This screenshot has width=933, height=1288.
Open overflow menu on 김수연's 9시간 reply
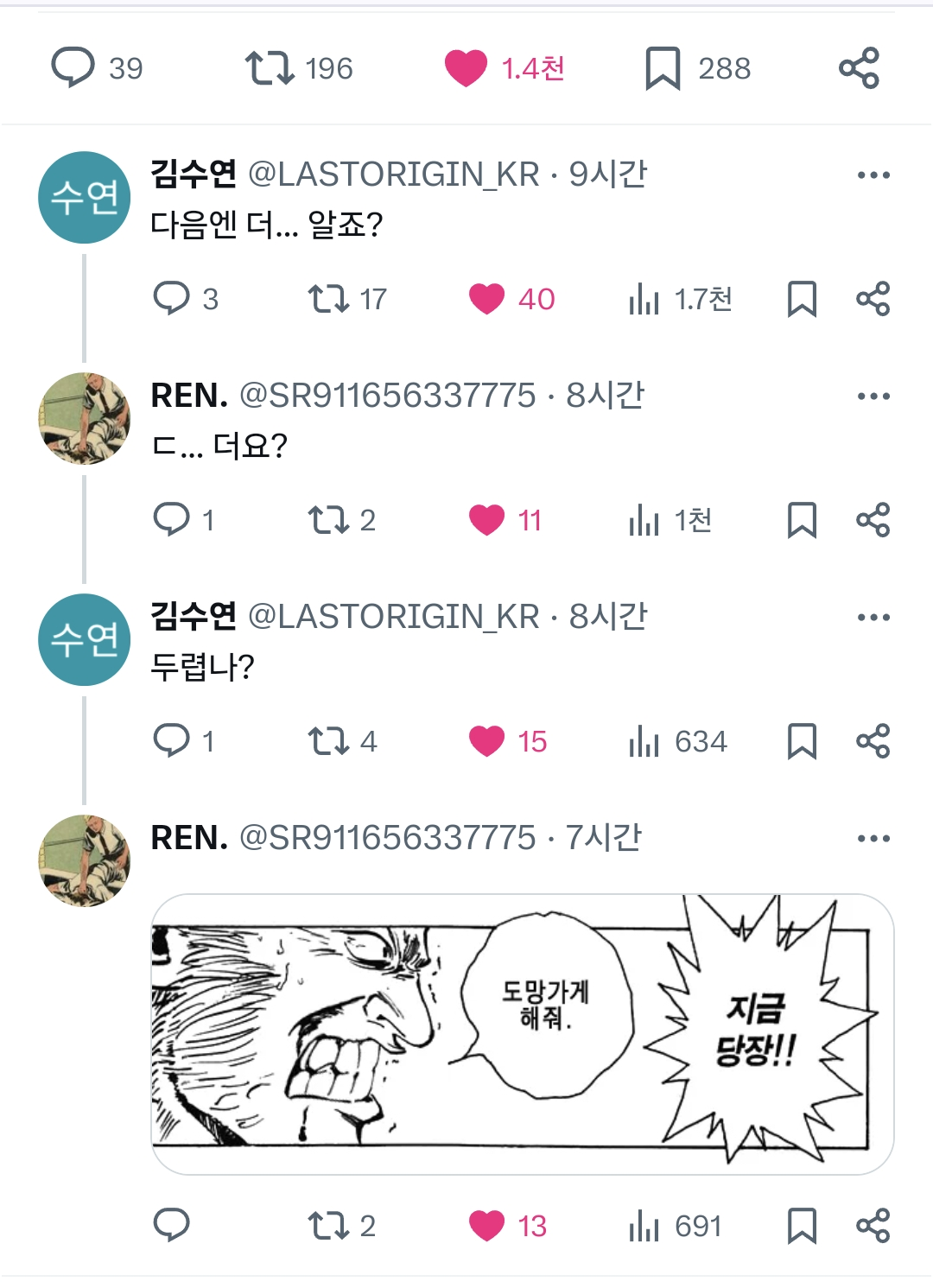pyautogui.click(x=873, y=175)
